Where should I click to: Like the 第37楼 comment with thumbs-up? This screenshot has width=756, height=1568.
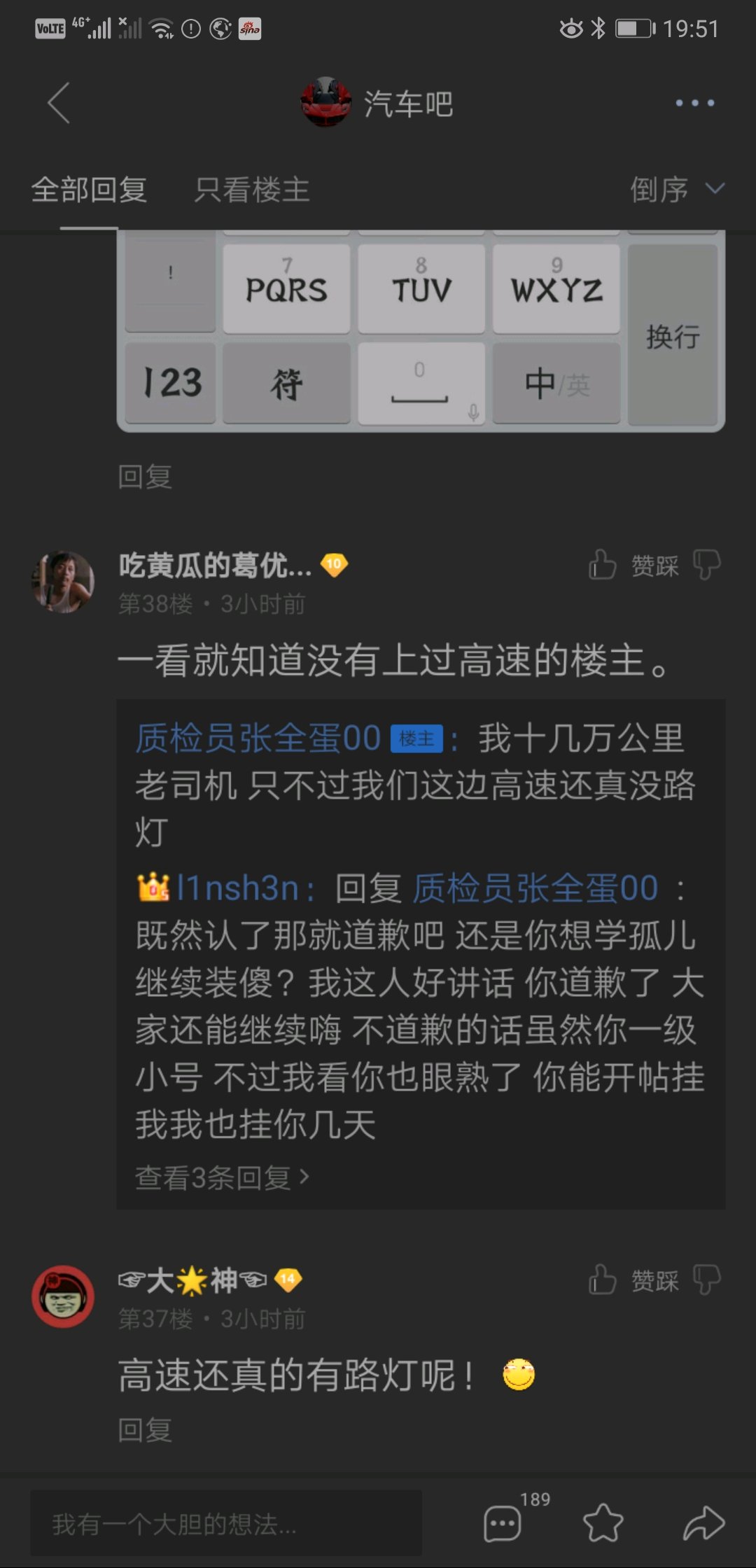tap(602, 1280)
